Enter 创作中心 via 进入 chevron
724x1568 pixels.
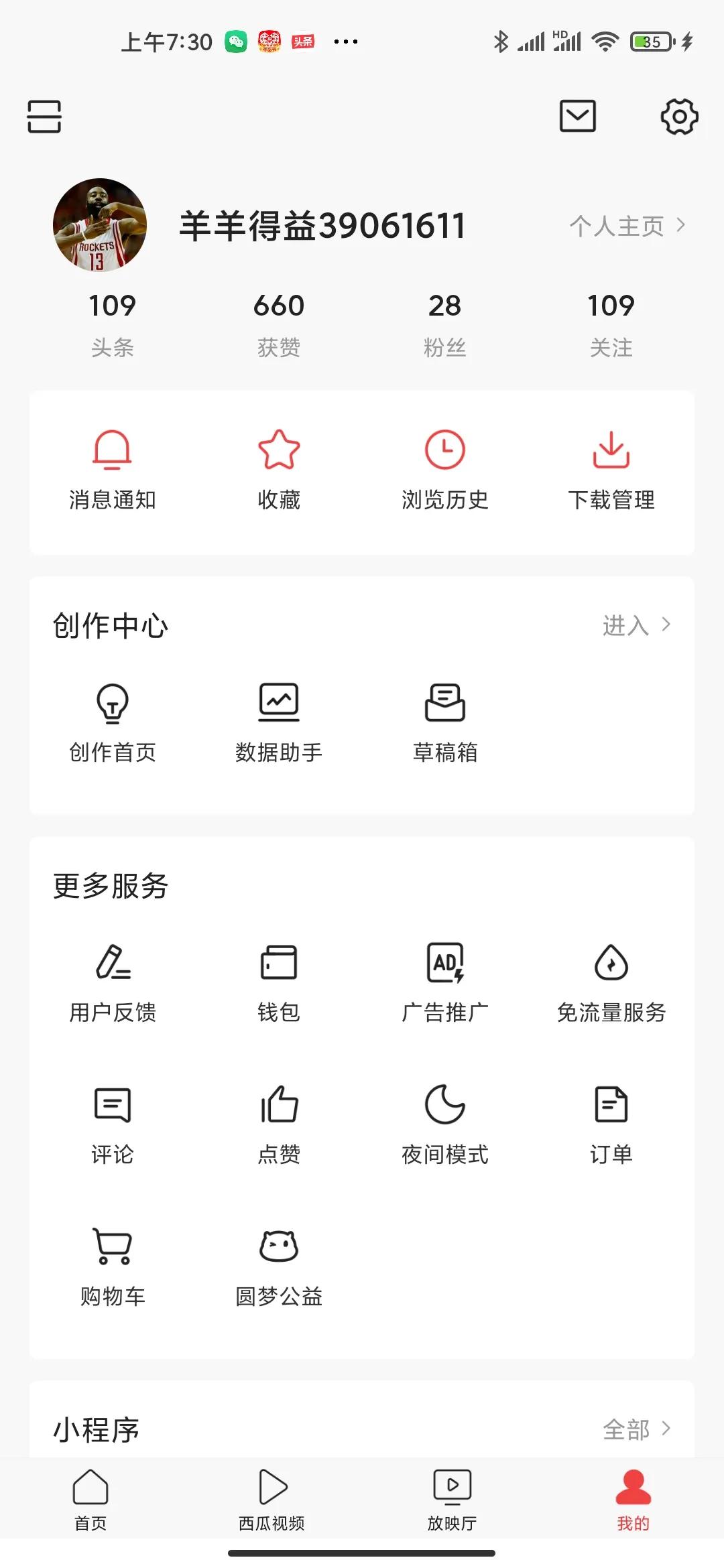point(636,625)
